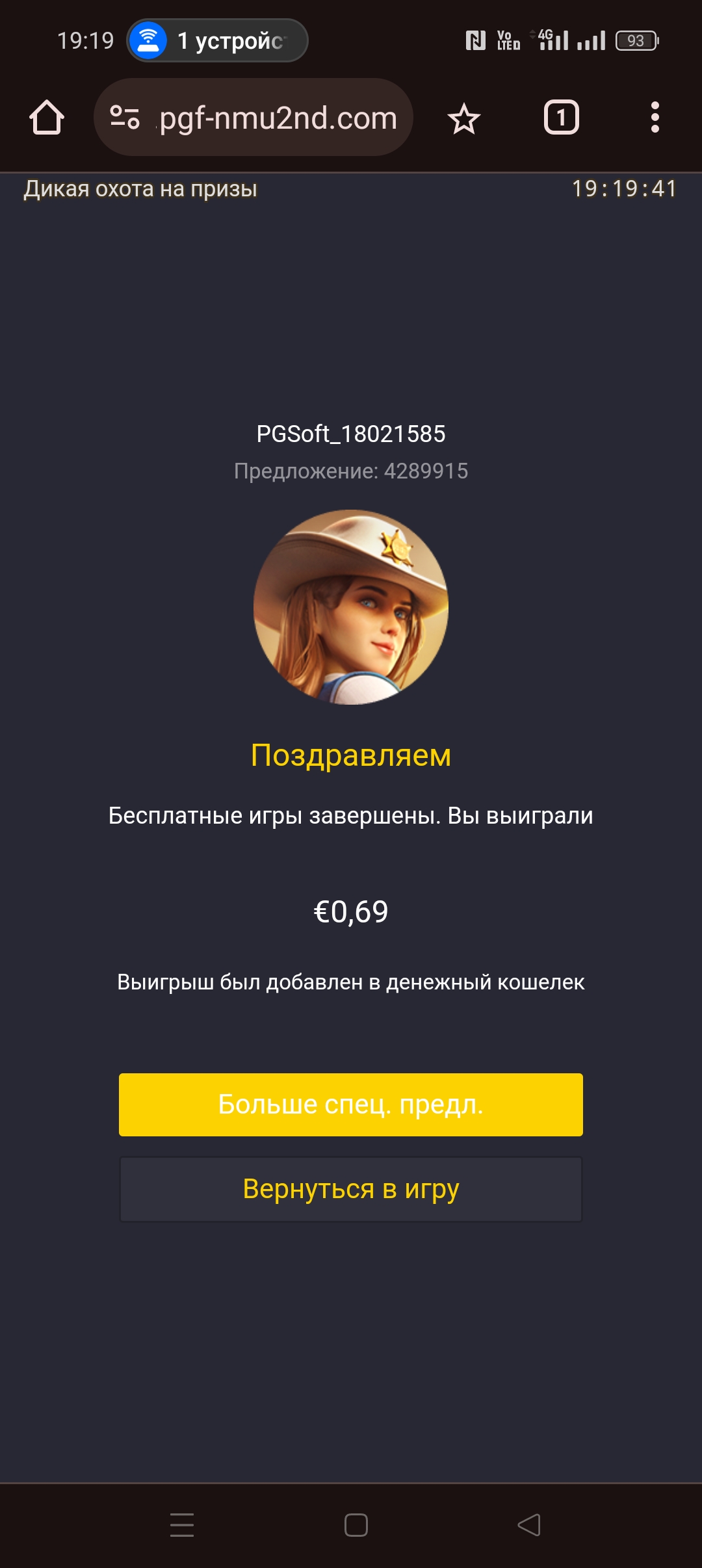Open the pgf-nmu2nd.com address bar
The image size is (702, 1568).
coord(278,118)
